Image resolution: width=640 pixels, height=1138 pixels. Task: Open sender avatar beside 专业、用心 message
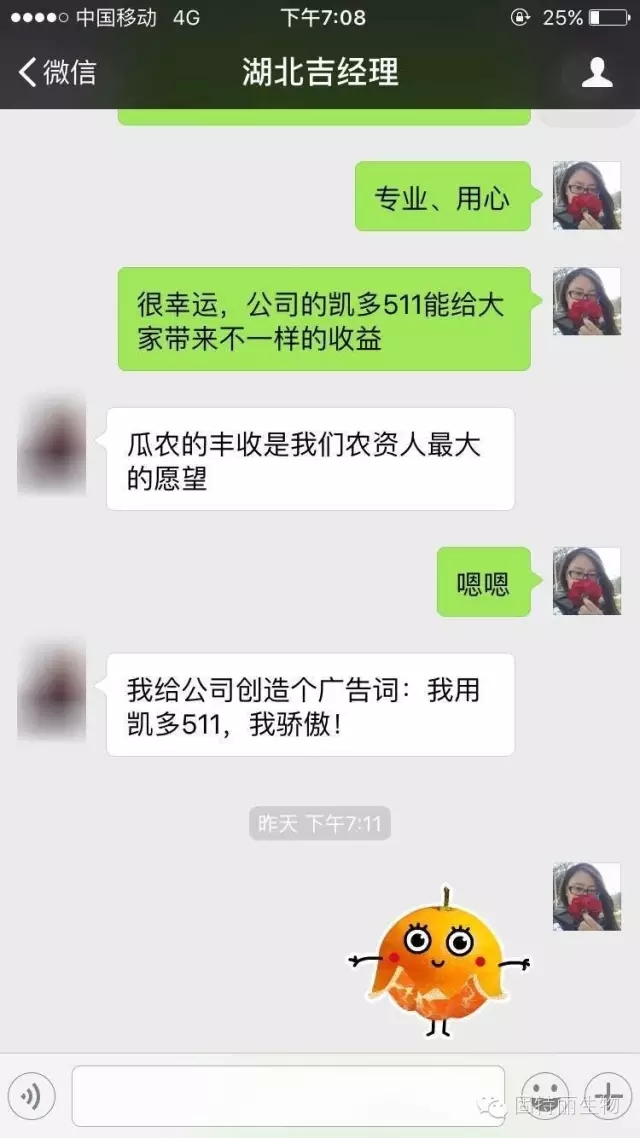pyautogui.click(x=587, y=196)
